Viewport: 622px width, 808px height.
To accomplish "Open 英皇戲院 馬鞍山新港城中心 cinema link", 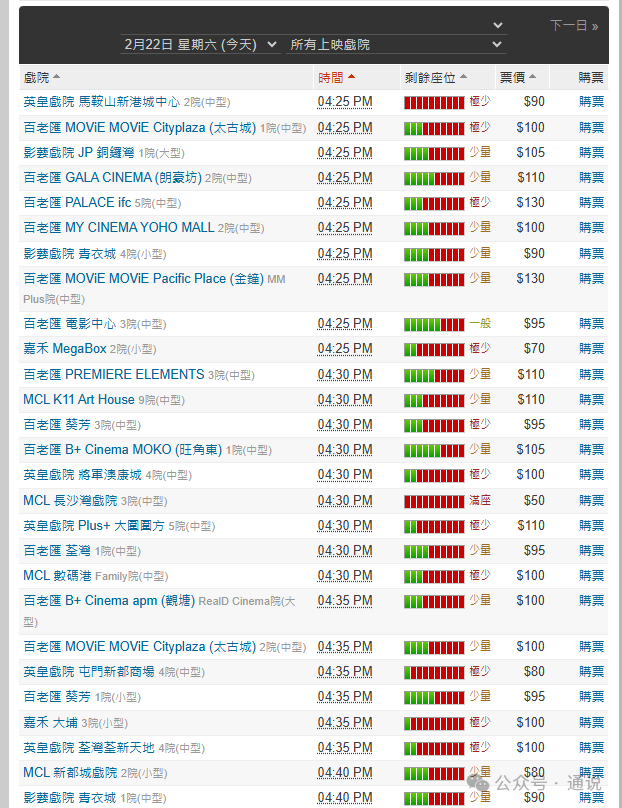I will click(x=101, y=102).
